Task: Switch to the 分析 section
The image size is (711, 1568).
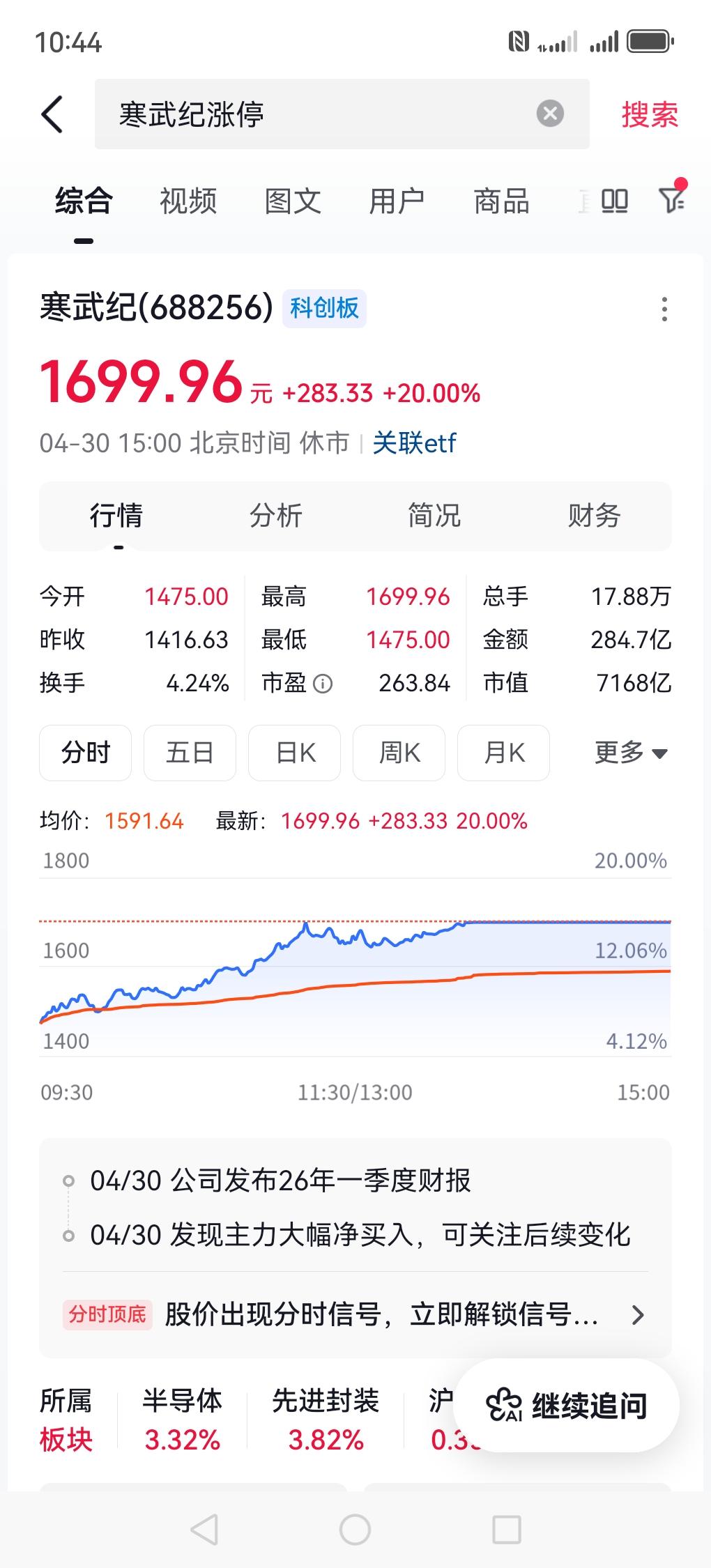Action: pos(276,516)
